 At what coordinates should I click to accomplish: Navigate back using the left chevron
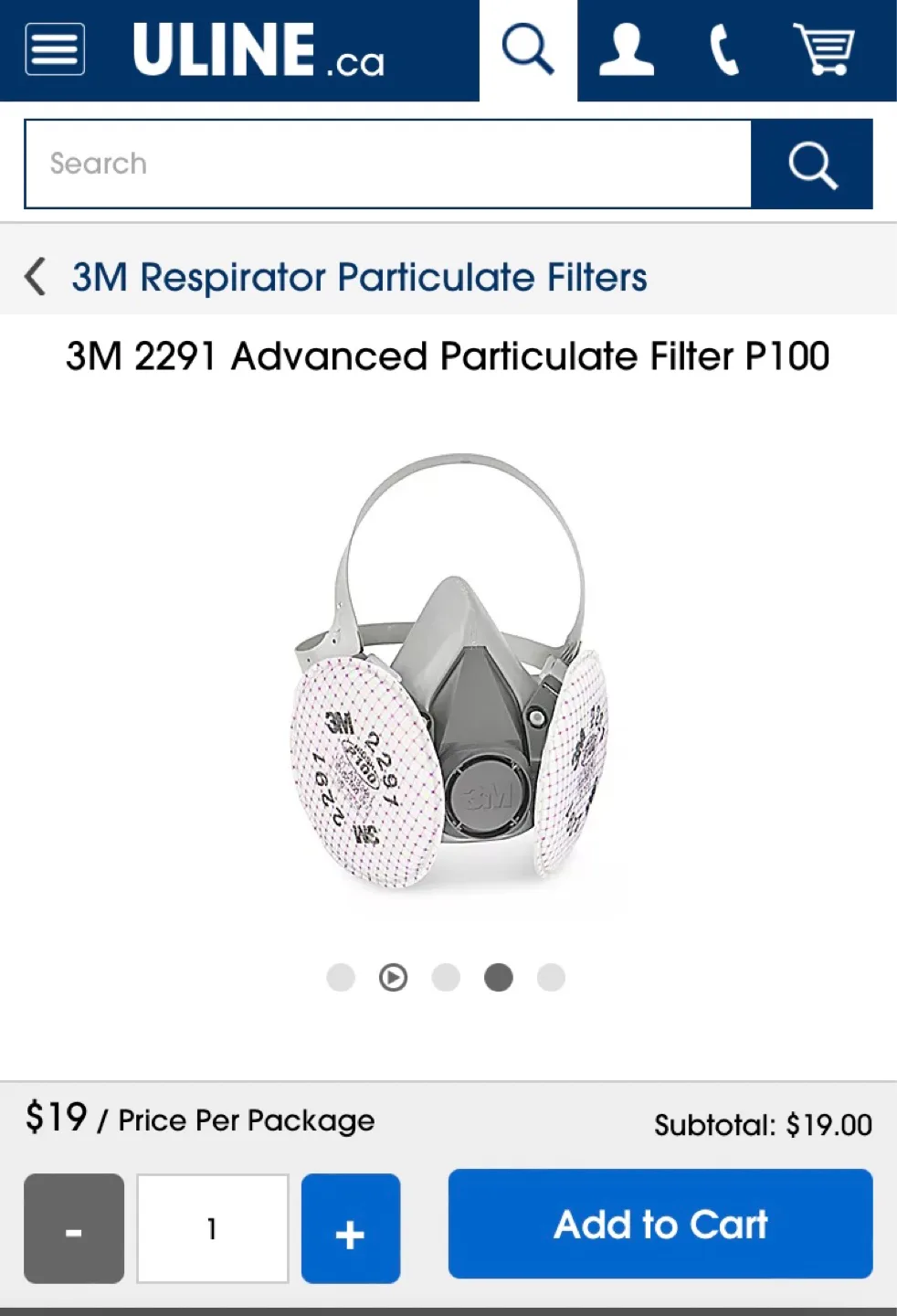point(34,276)
